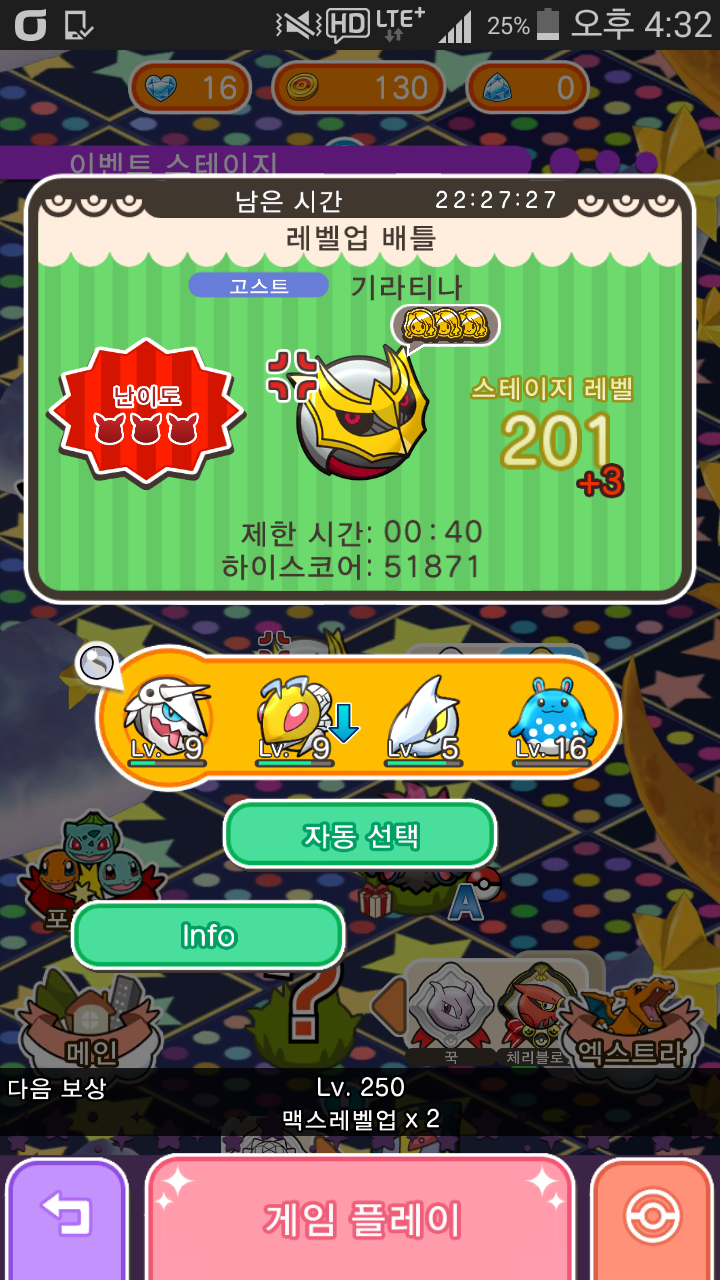Tap the 자동 선택 auto-select button

(x=360, y=834)
